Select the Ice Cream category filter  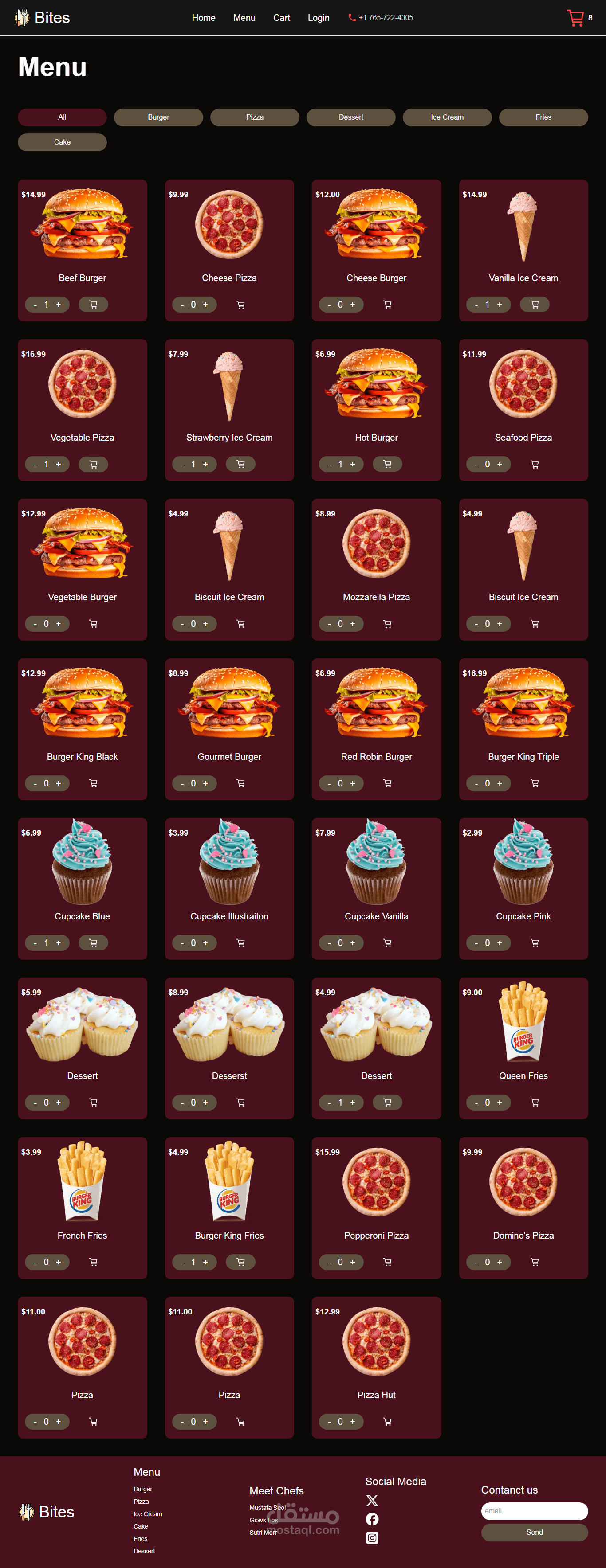pos(447,117)
